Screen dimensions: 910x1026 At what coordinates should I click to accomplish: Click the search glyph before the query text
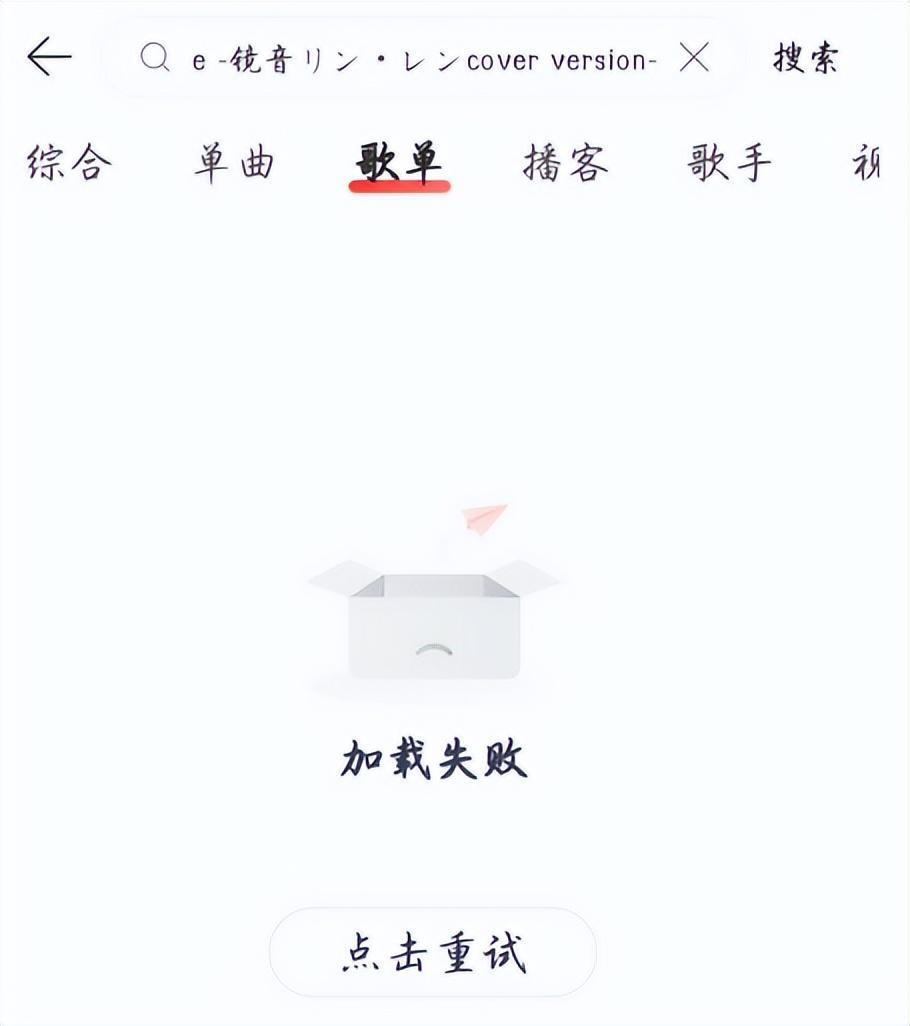(x=153, y=58)
